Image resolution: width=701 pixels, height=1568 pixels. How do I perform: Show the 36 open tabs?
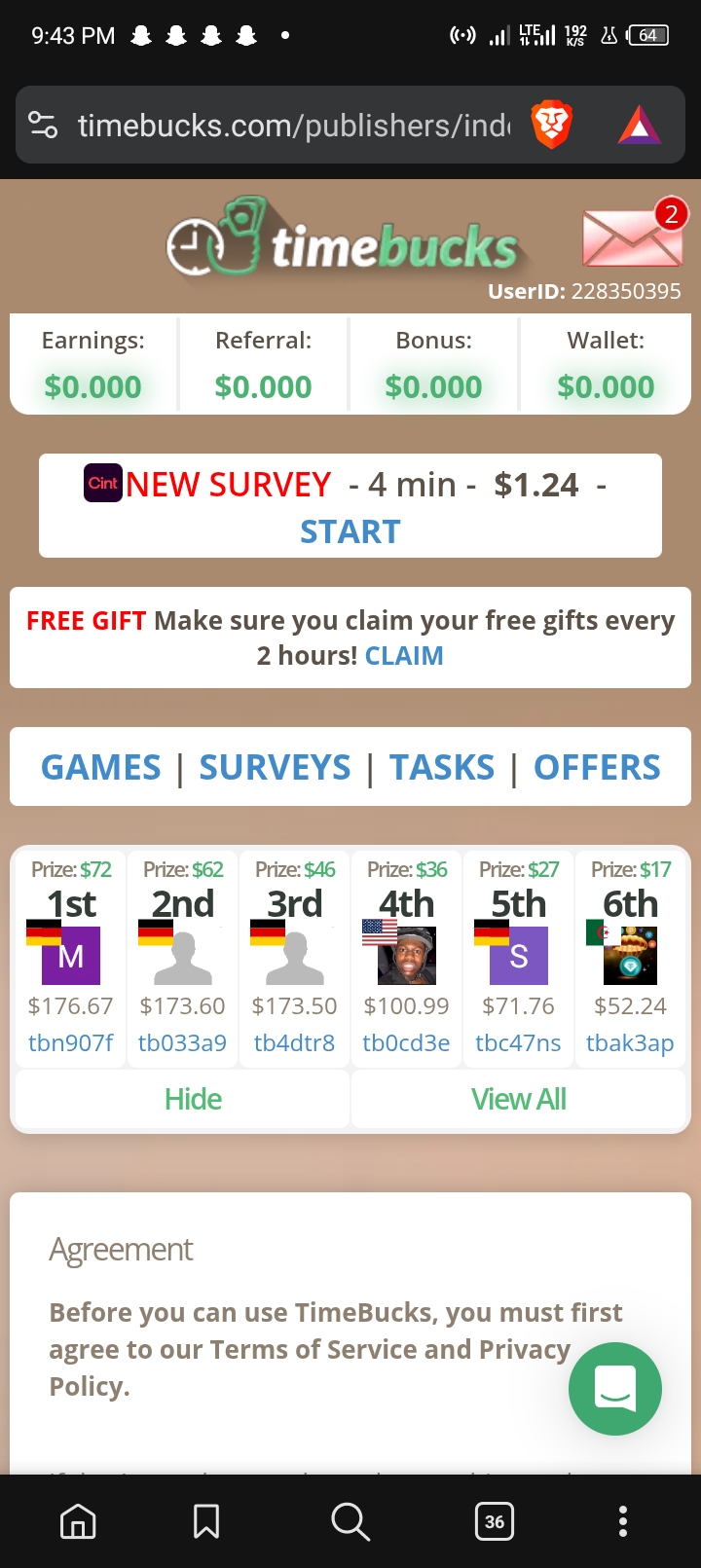[x=495, y=1521]
